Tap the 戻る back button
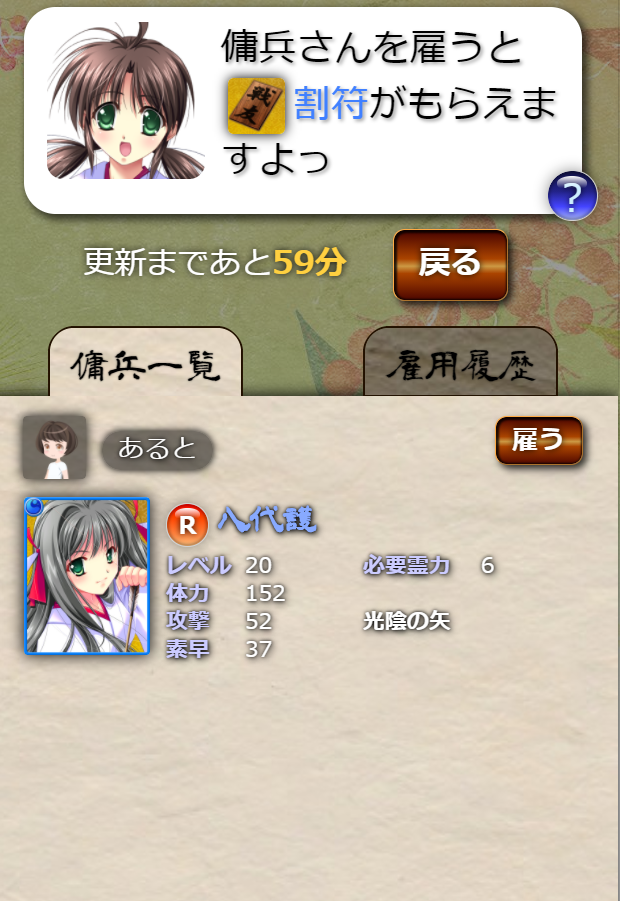This screenshot has height=901, width=620. [x=450, y=264]
